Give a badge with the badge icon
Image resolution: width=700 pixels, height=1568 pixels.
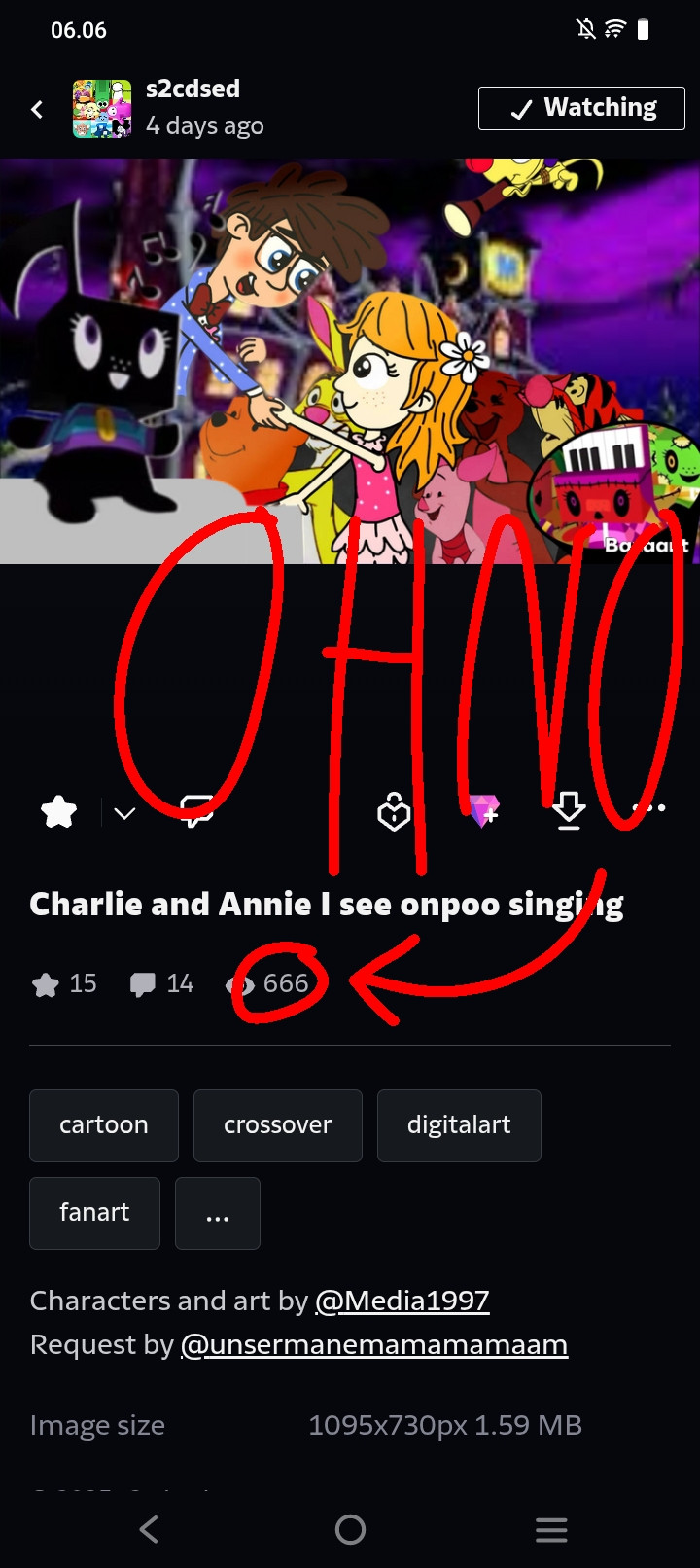[x=394, y=811]
